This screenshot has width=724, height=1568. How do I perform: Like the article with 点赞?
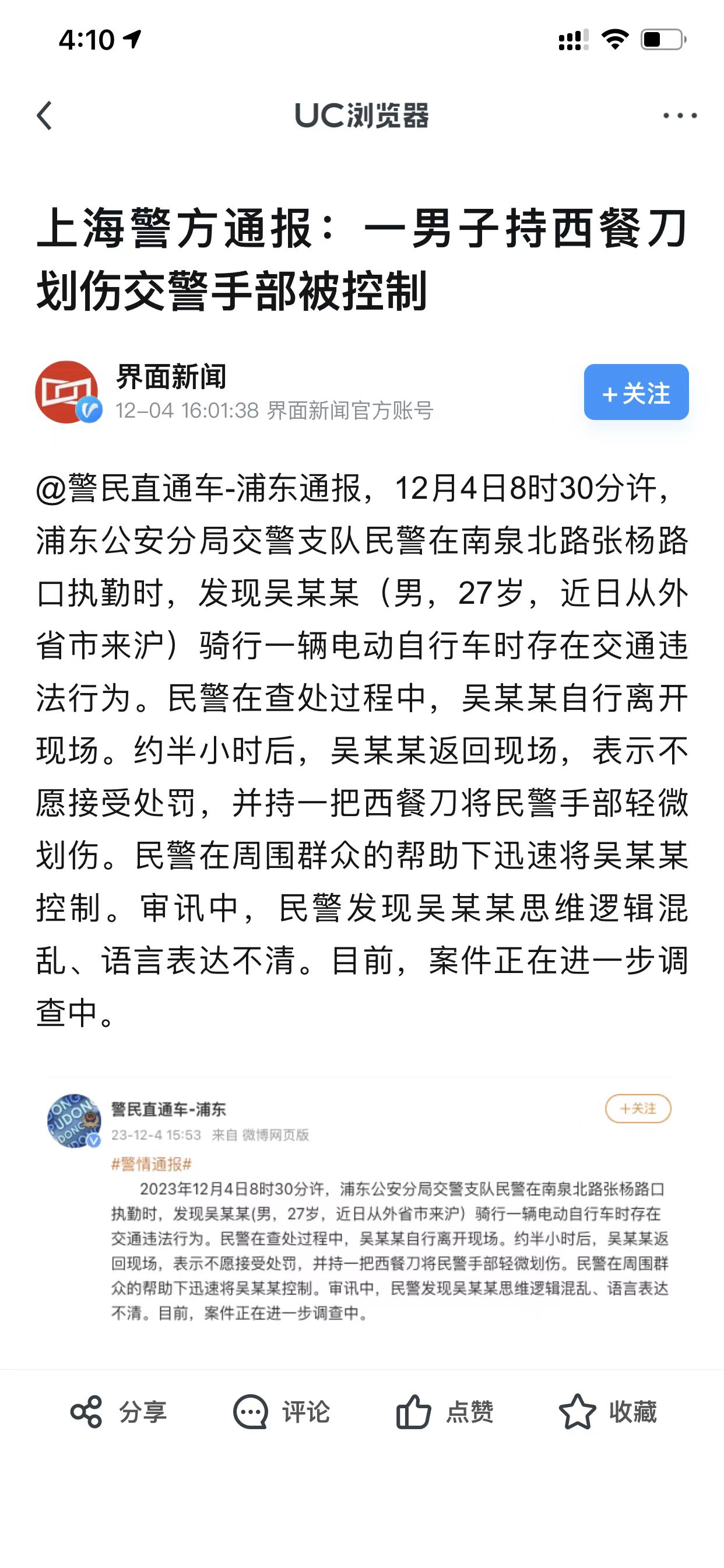click(x=444, y=1412)
